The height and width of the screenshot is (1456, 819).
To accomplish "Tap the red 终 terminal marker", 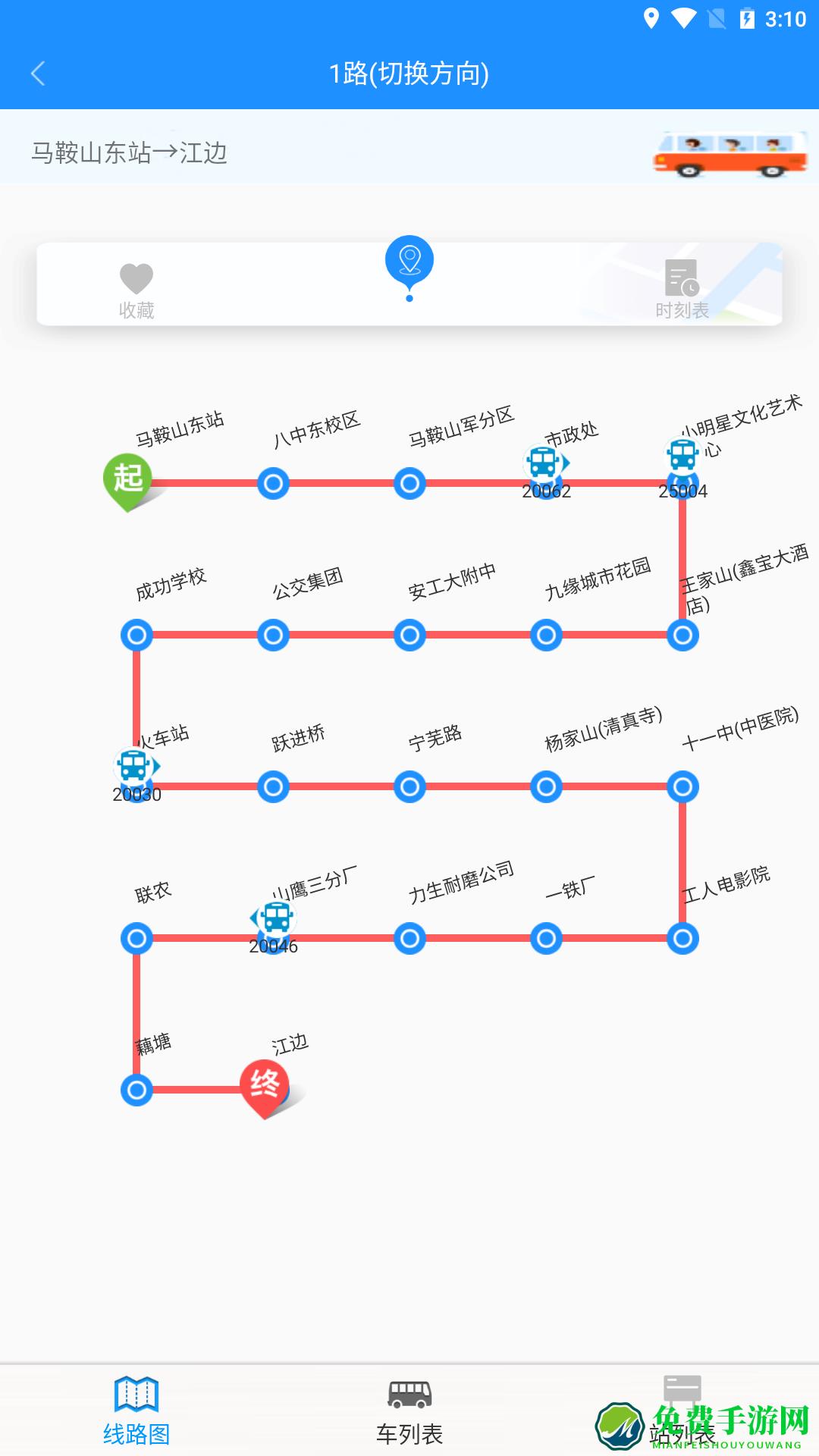I will click(265, 1084).
